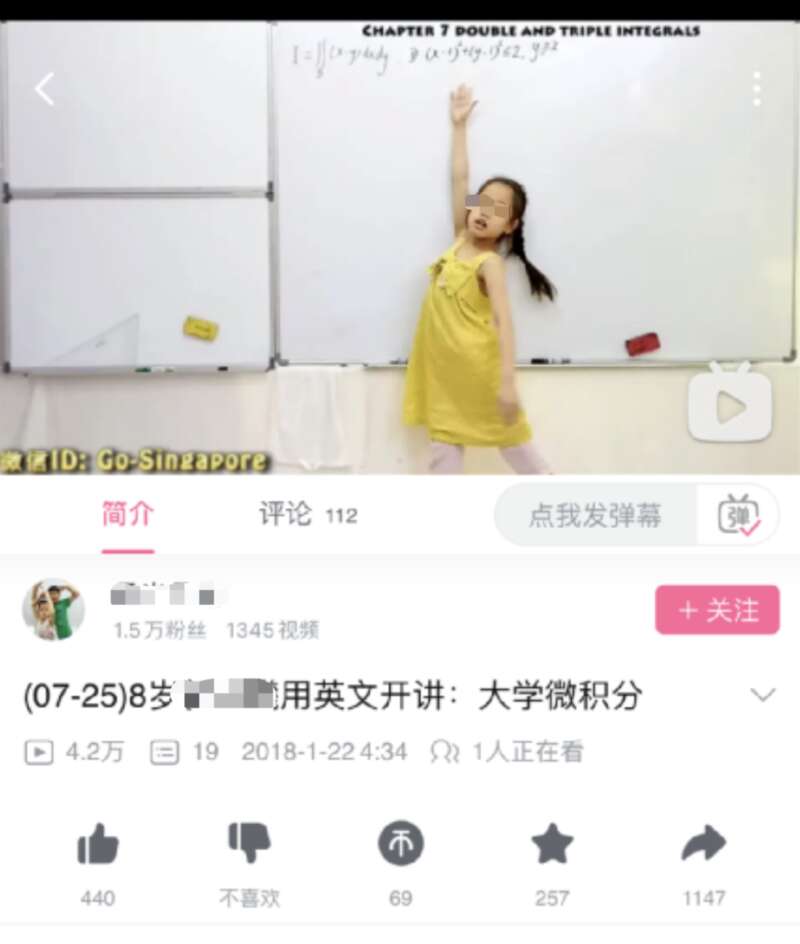
Task: Add this video to favorites
Action: (x=551, y=846)
